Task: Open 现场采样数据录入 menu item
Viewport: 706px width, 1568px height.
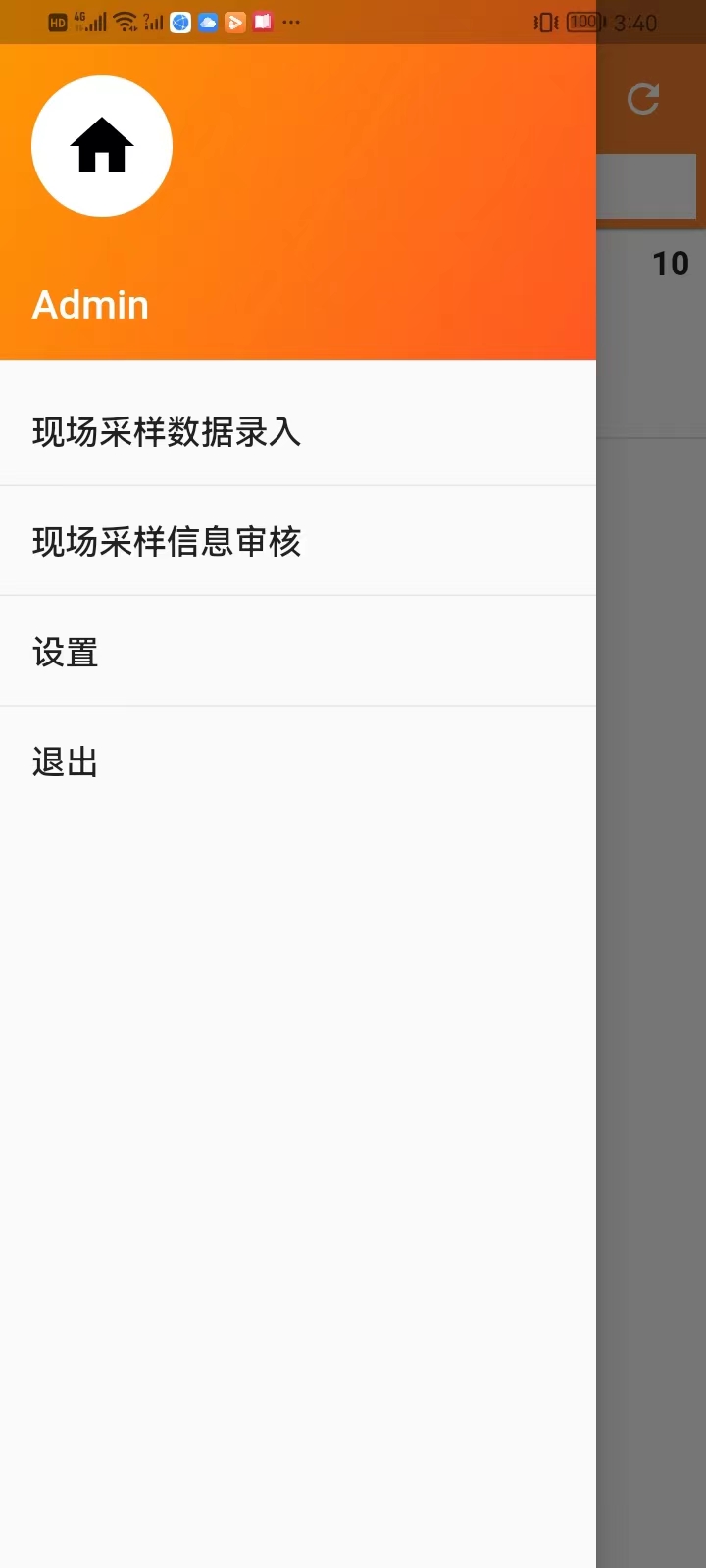Action: [167, 432]
